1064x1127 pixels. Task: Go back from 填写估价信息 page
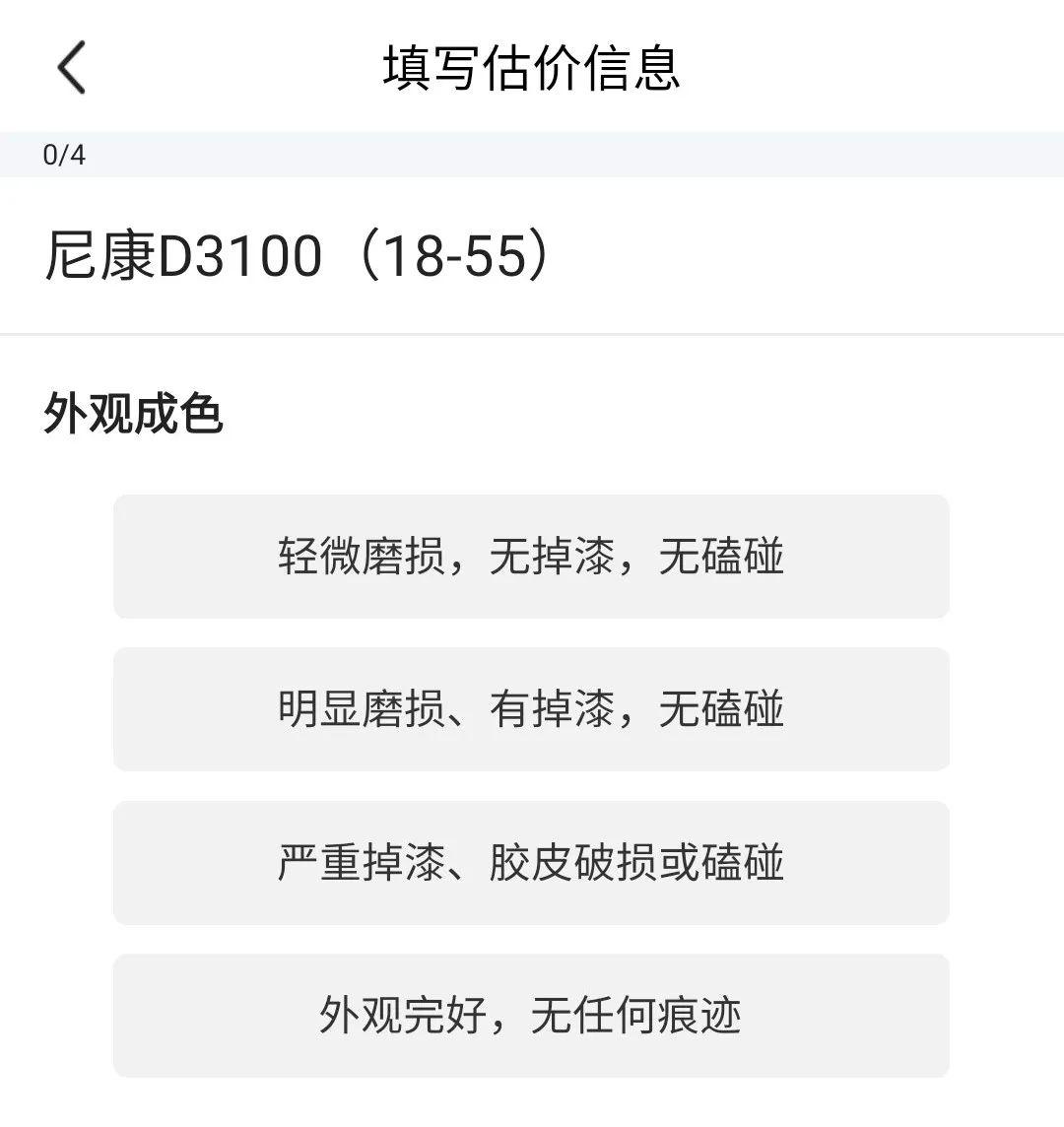(x=71, y=67)
